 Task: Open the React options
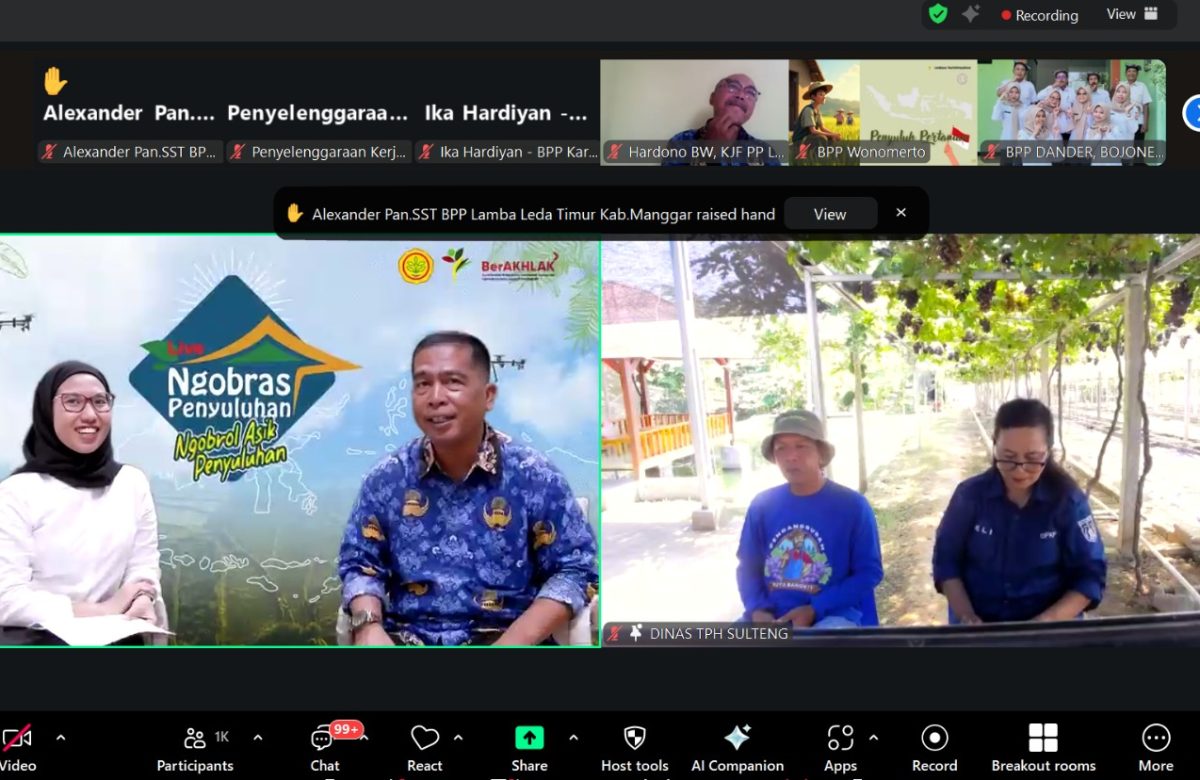point(425,748)
